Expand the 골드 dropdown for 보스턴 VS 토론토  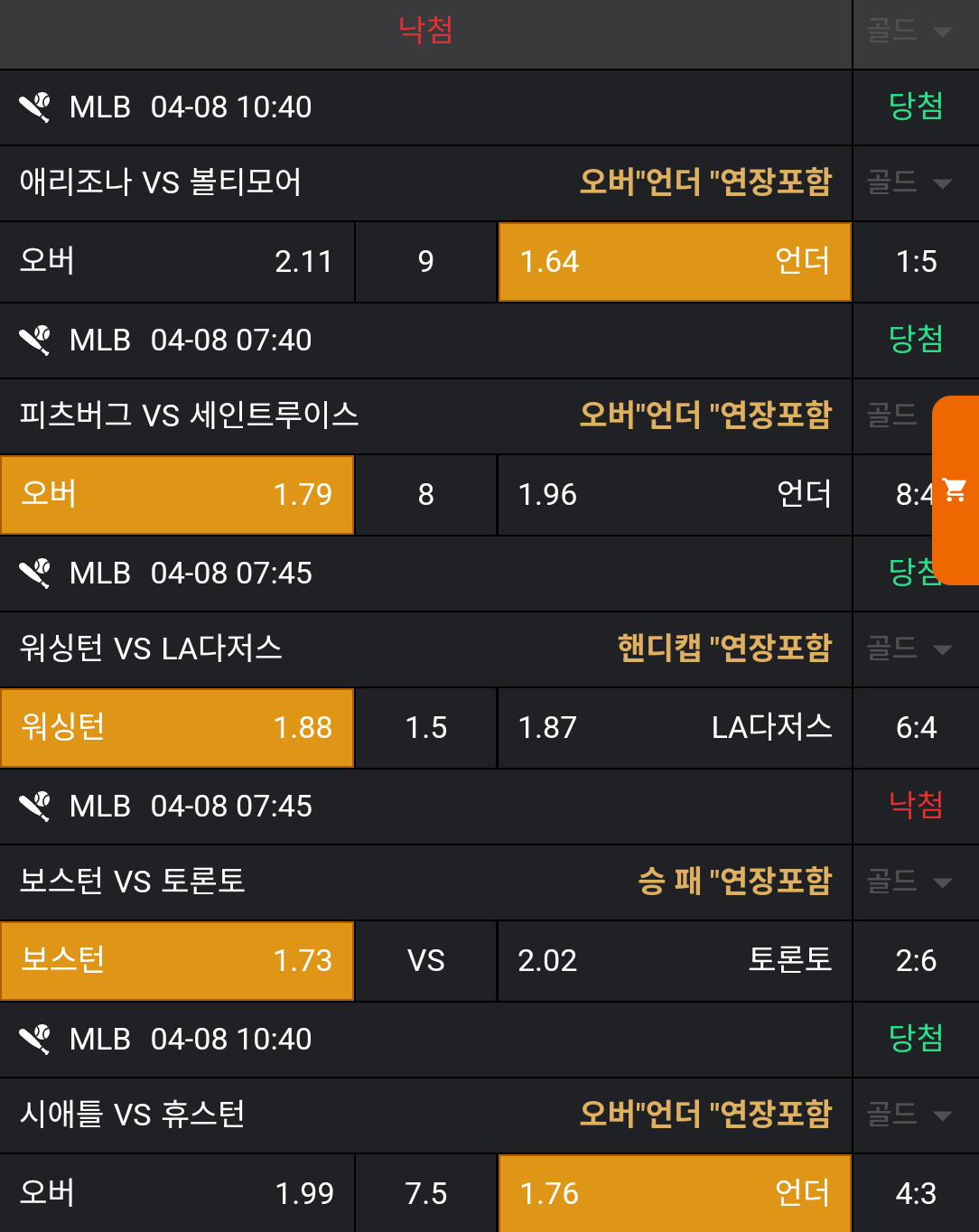pos(910,882)
